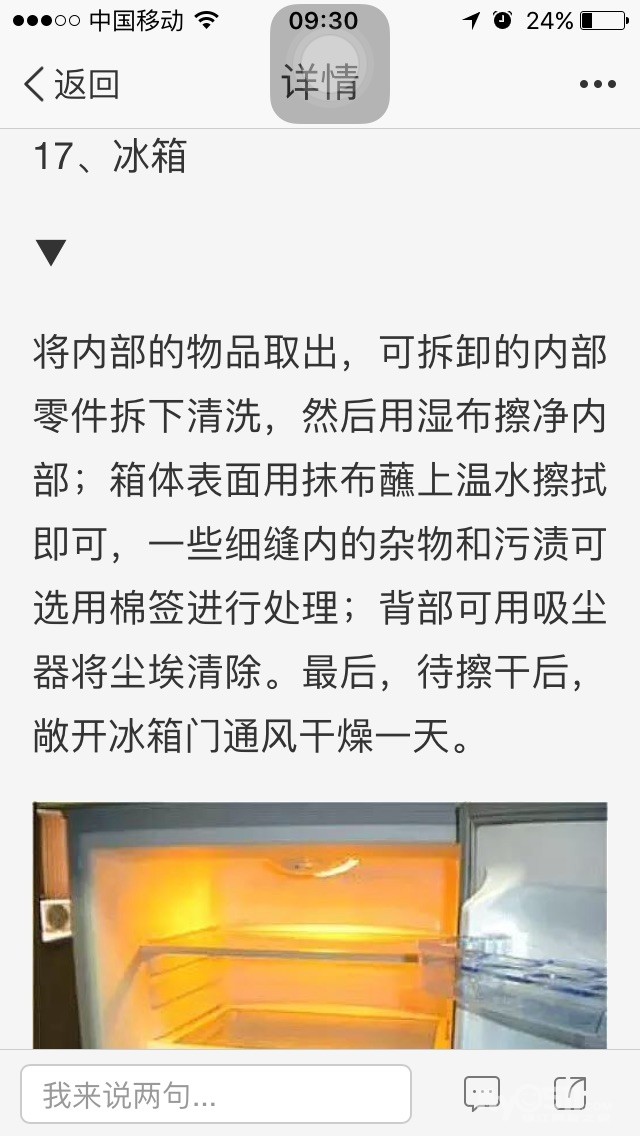Viewport: 640px width, 1136px height.
Task: Go back with the 返回 button
Action: [x=71, y=84]
